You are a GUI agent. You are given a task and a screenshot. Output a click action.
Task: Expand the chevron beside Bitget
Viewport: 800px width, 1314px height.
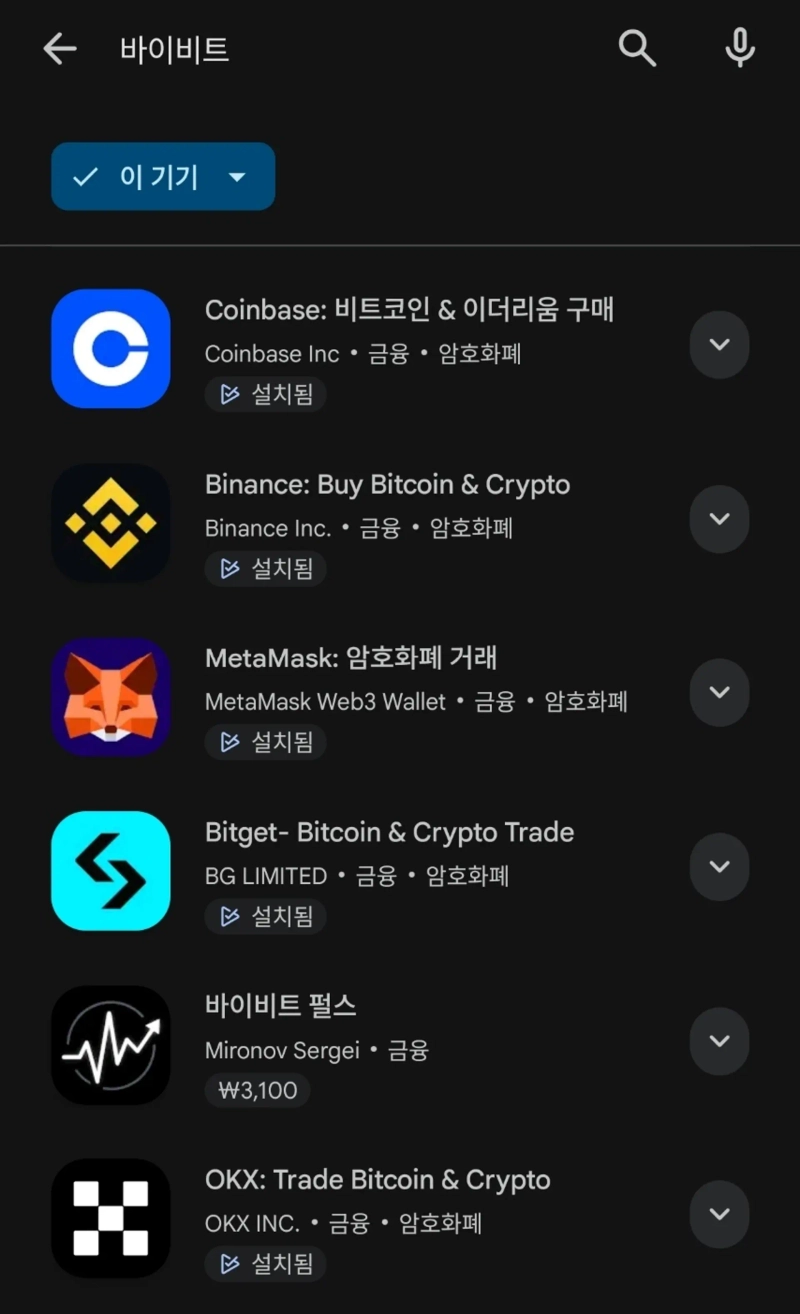click(x=719, y=866)
